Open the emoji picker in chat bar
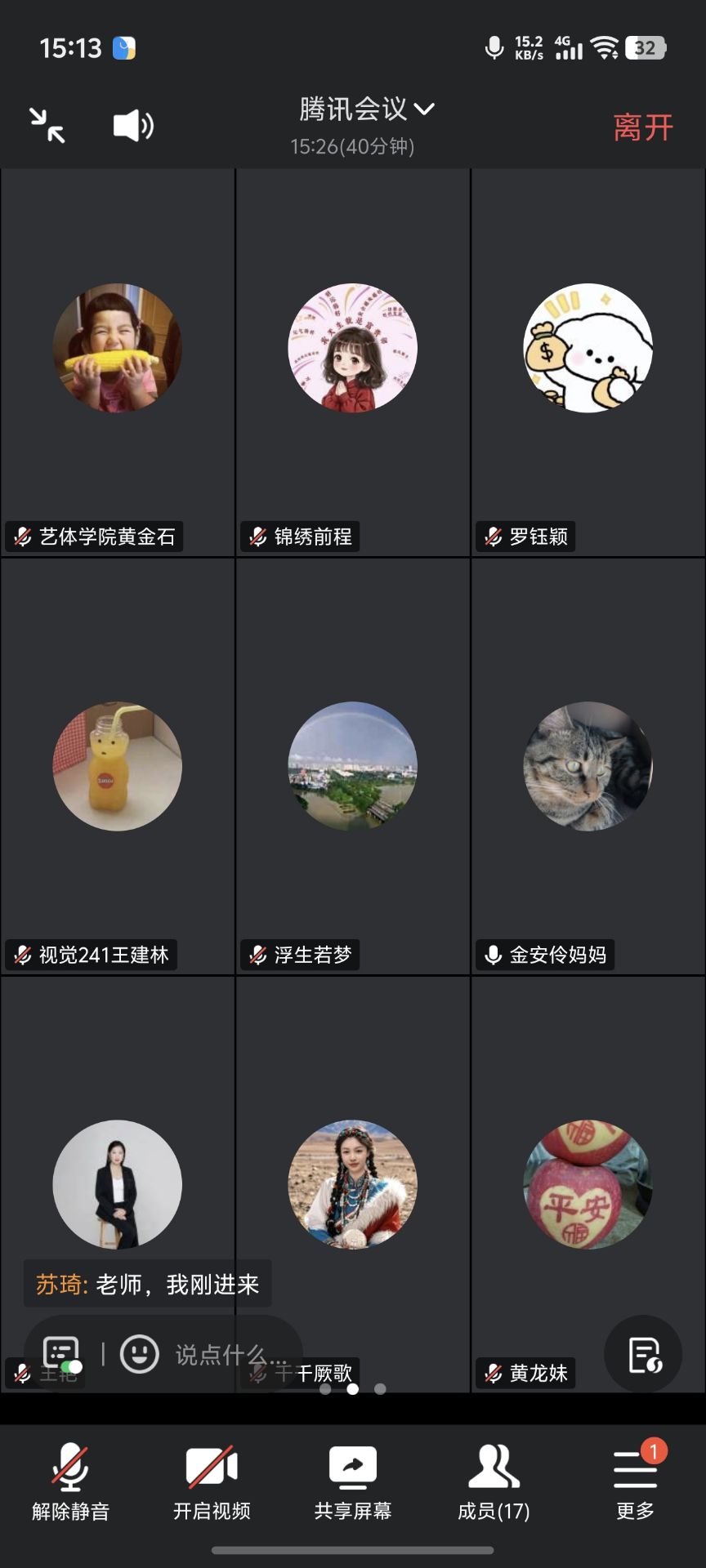Viewport: 706px width, 1568px height. [140, 1354]
